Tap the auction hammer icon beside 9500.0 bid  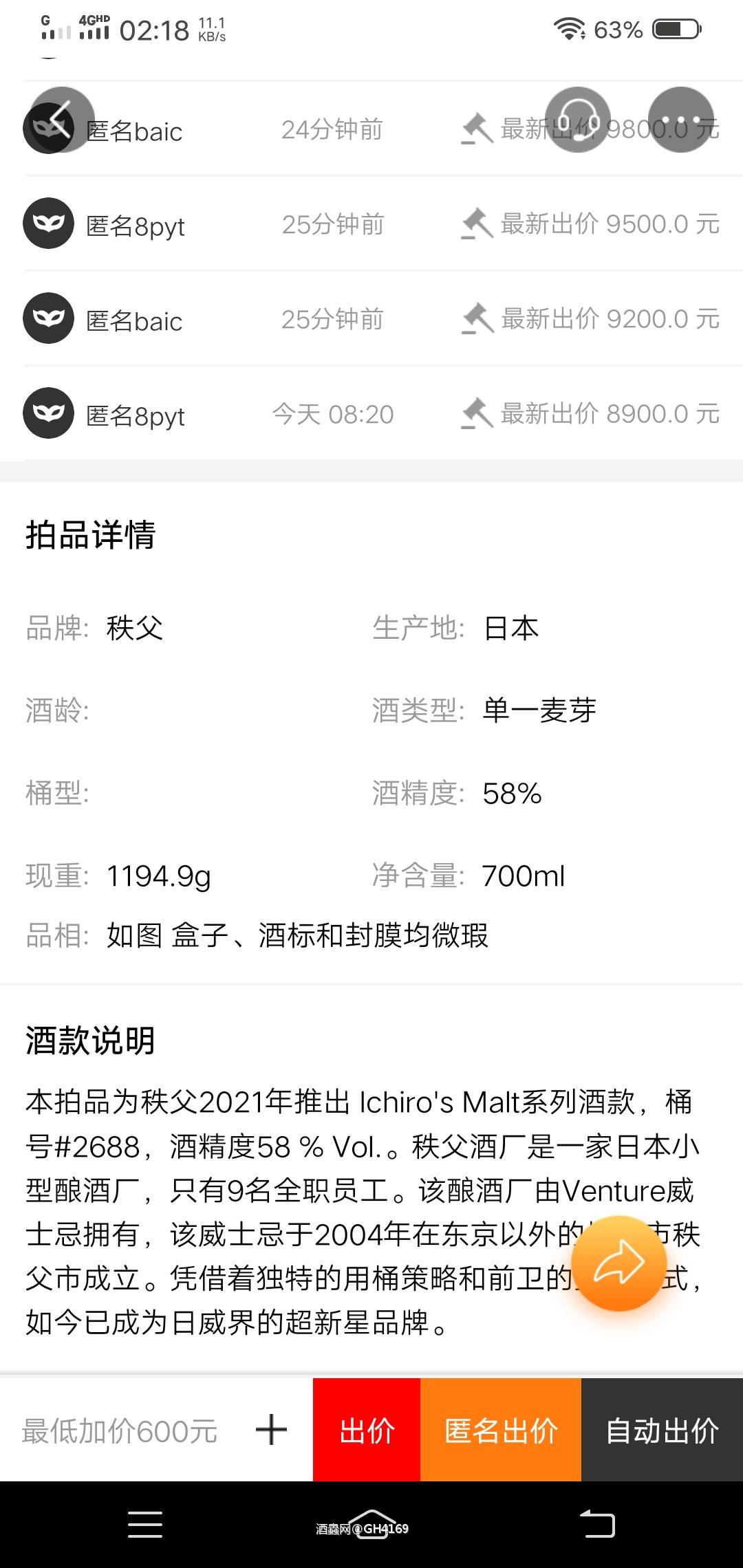pos(476,223)
